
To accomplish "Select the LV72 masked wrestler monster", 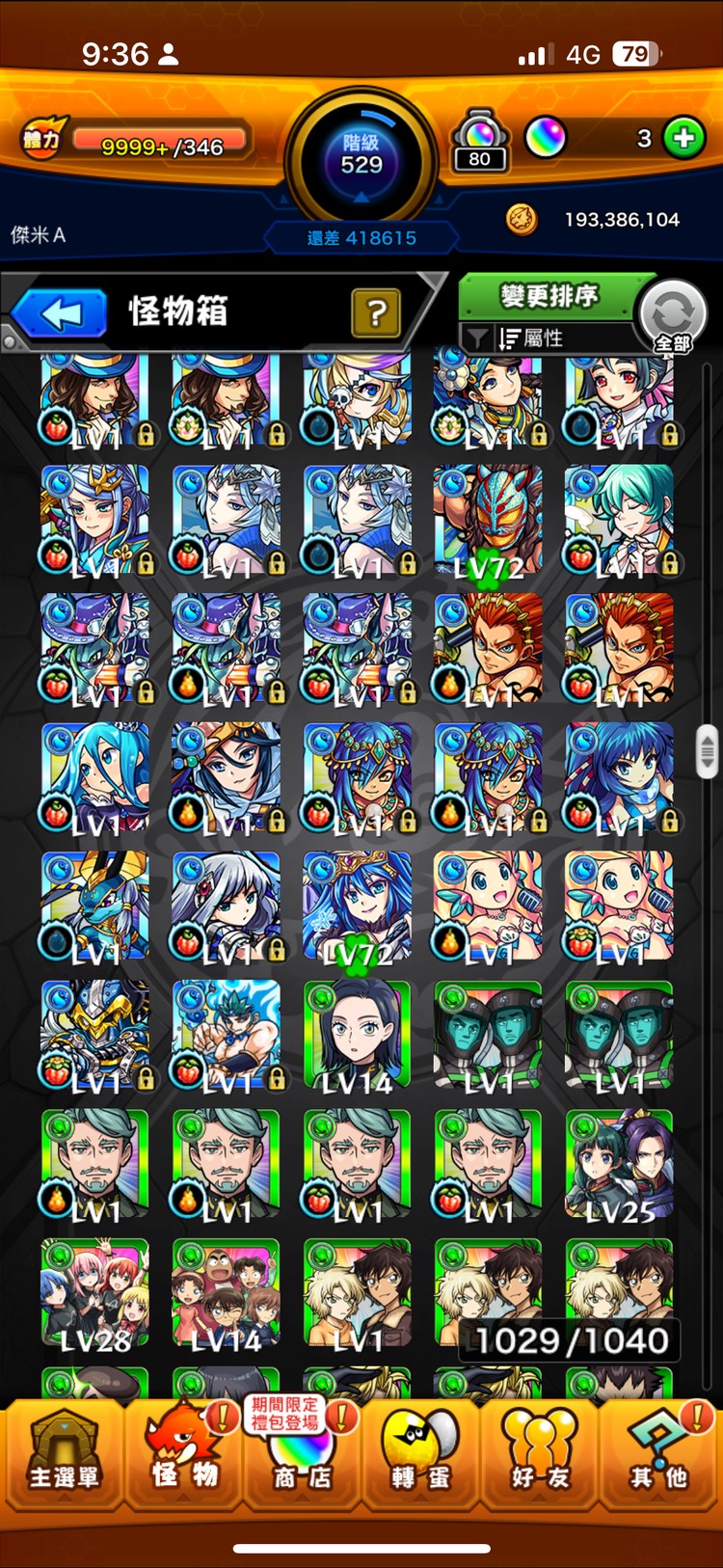I will tap(488, 521).
